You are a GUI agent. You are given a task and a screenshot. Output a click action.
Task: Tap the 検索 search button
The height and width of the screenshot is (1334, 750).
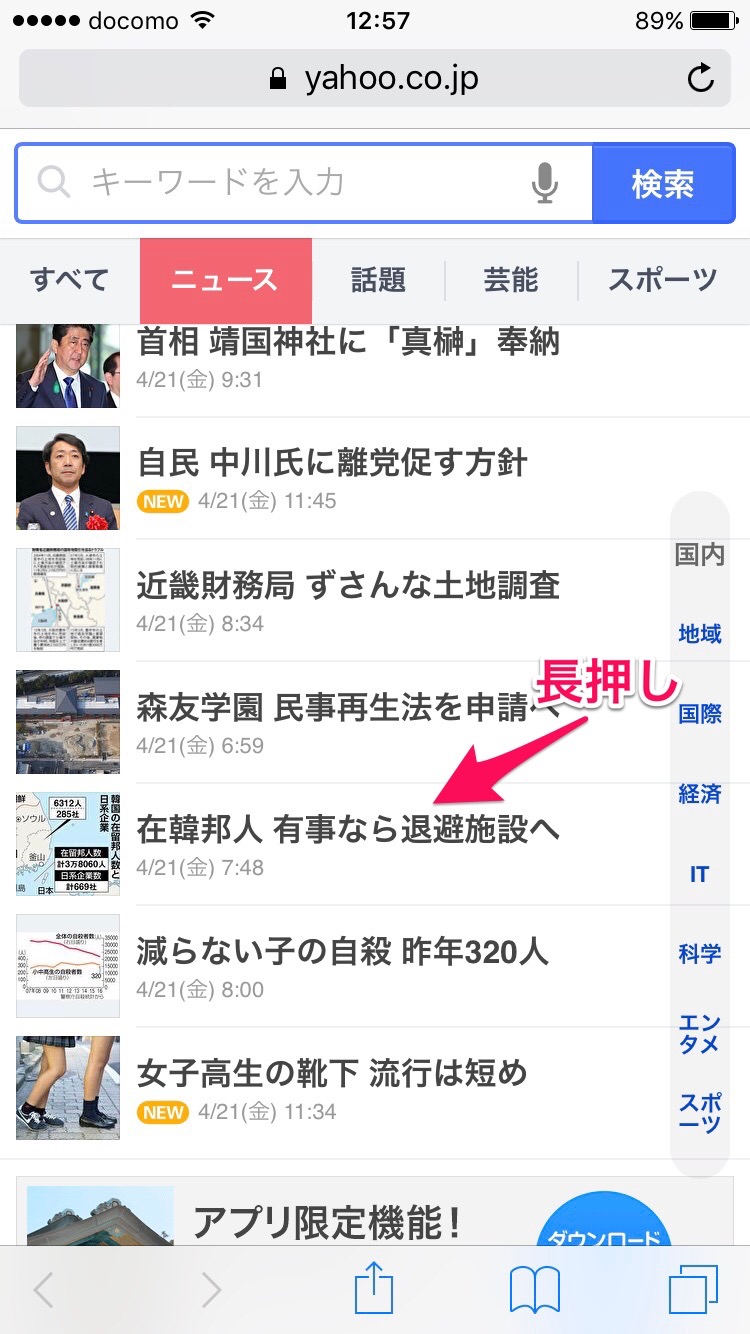click(663, 183)
